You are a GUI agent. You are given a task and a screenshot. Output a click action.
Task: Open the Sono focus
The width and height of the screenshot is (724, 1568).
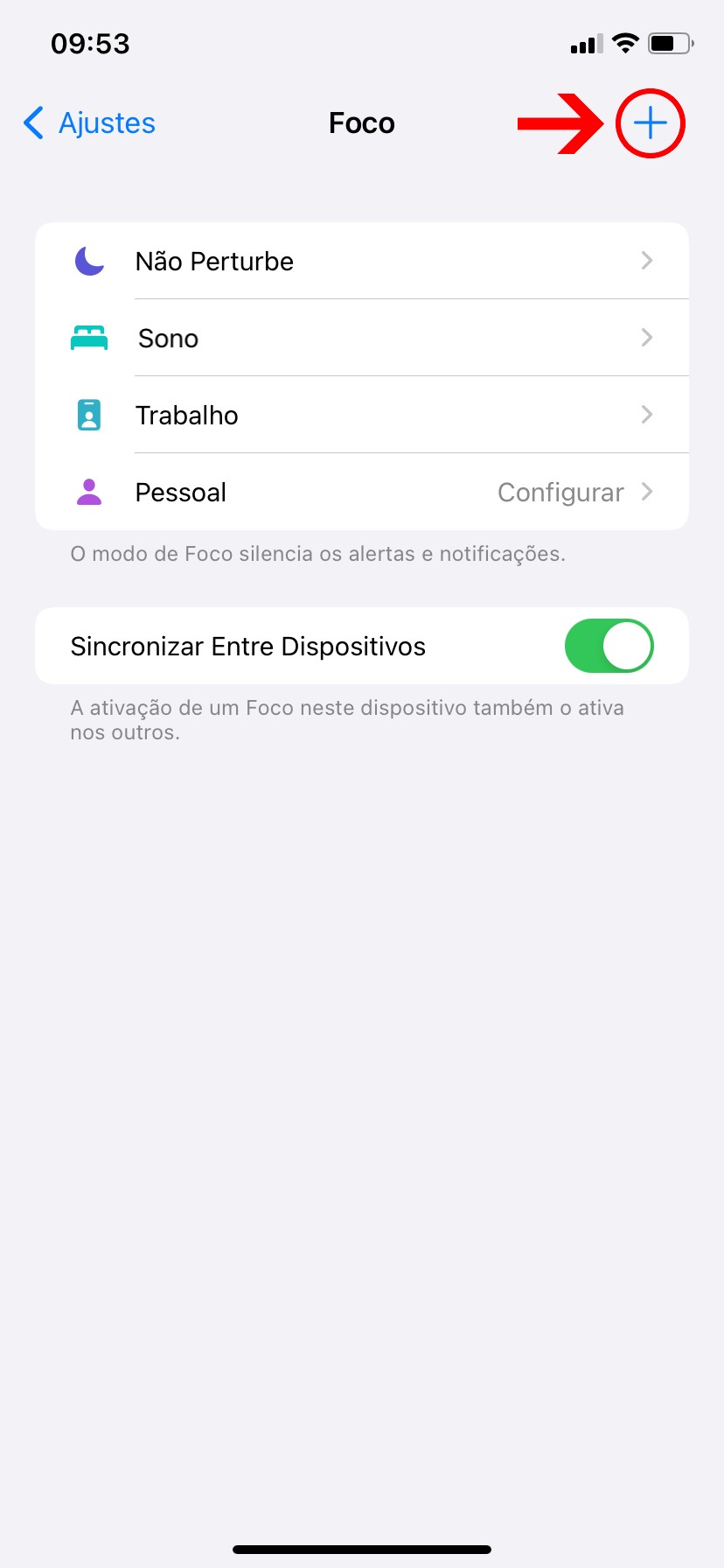point(362,338)
